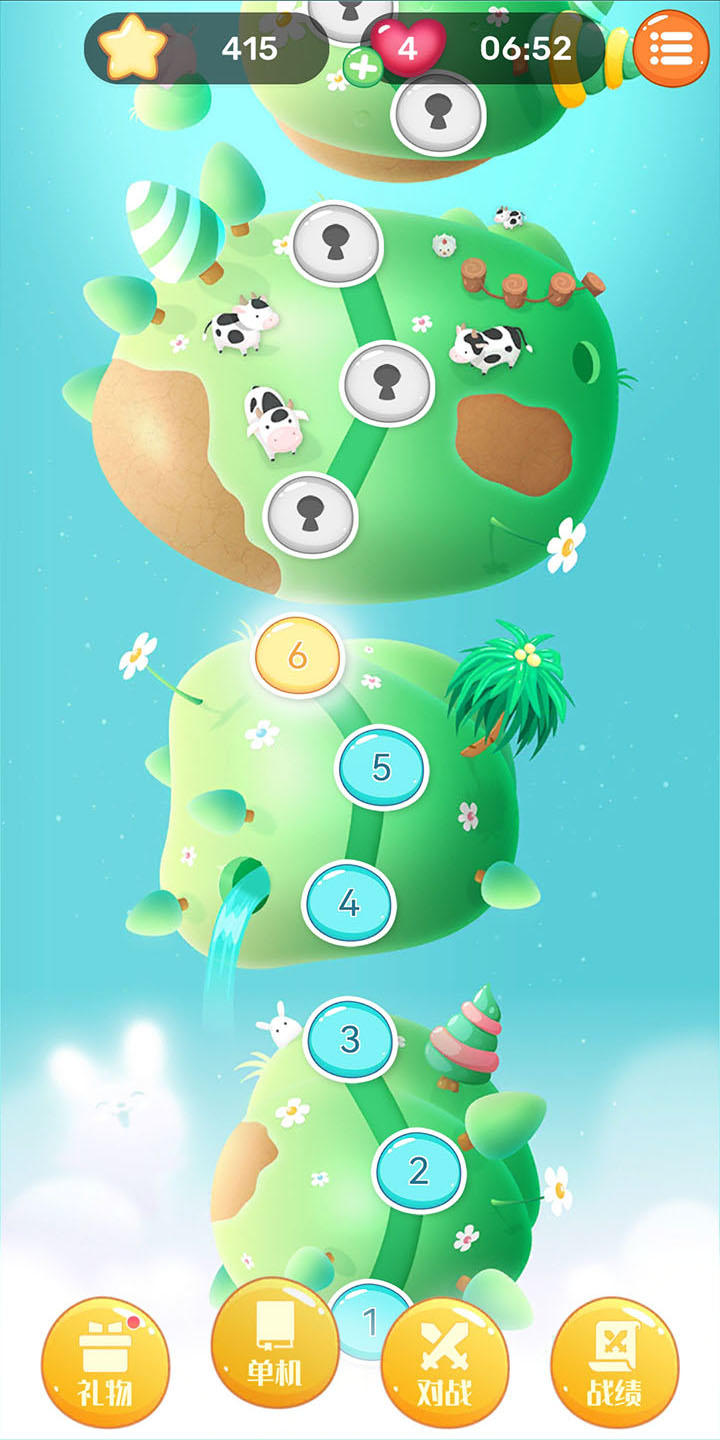Play level 5
Screen dimensions: 720x1440
[x=381, y=767]
